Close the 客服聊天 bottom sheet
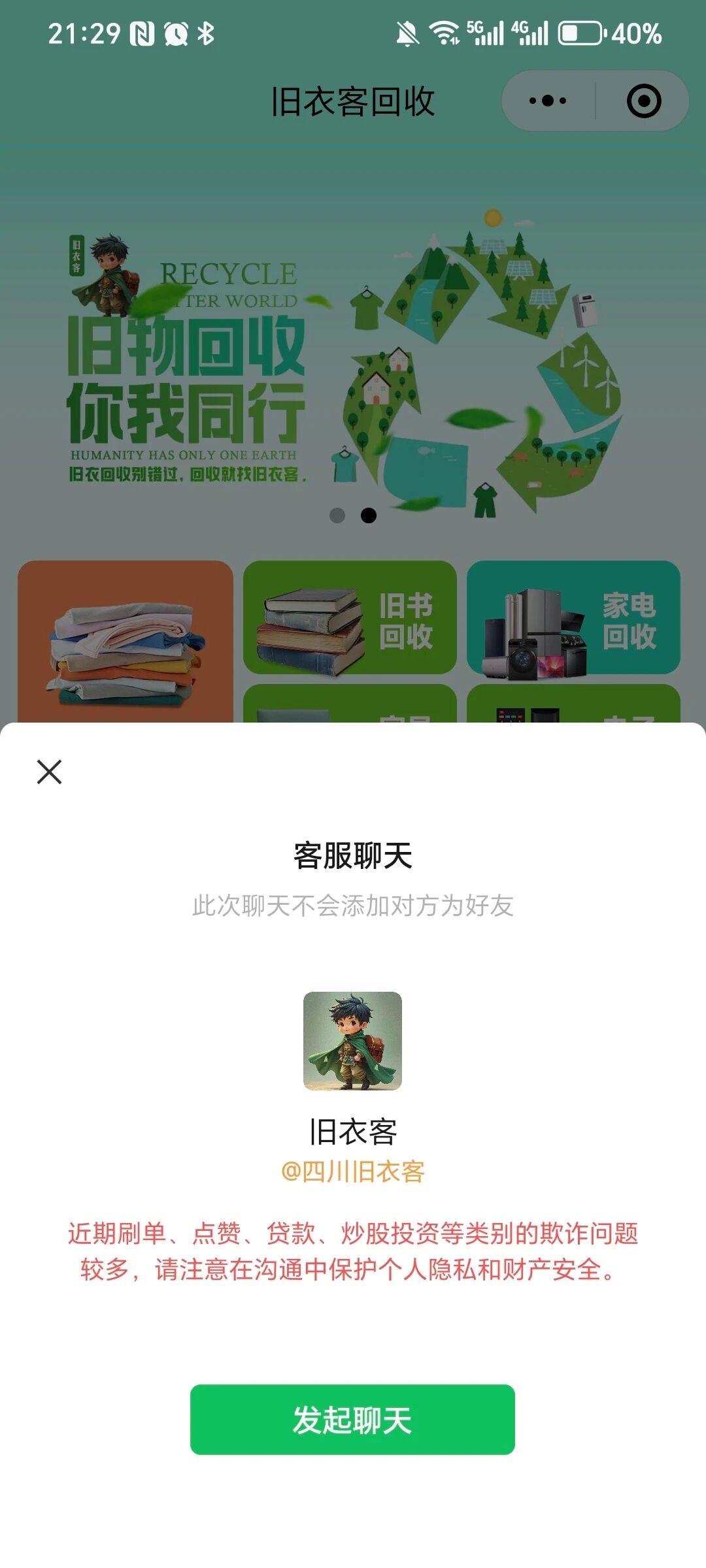The image size is (706, 1568). tap(50, 772)
